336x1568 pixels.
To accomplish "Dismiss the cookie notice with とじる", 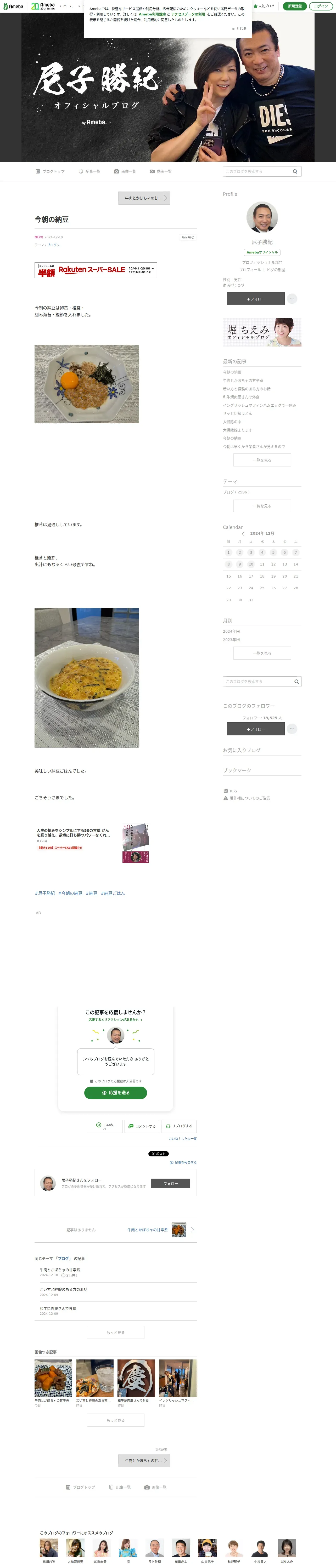I will [239, 28].
